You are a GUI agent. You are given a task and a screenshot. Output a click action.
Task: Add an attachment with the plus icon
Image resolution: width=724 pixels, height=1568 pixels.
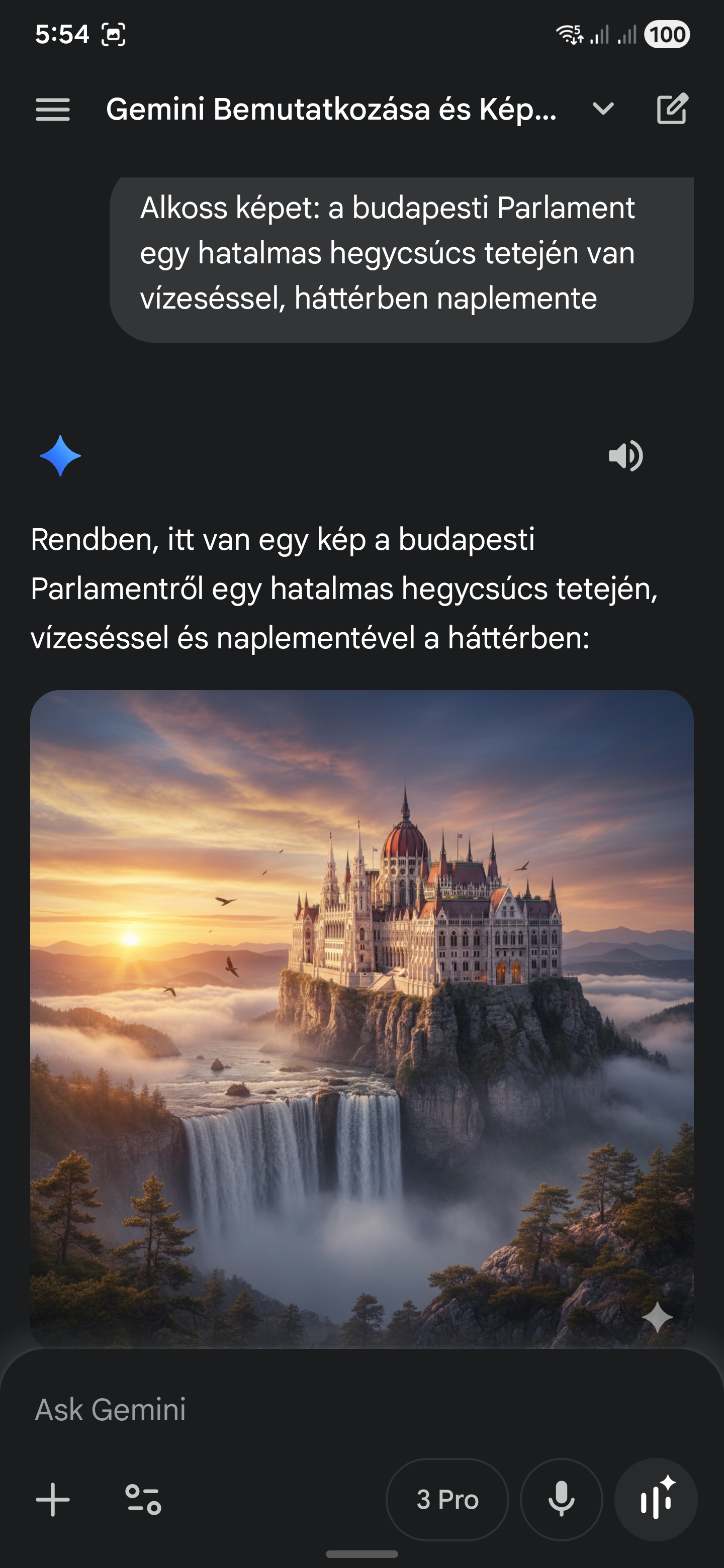point(53,1499)
